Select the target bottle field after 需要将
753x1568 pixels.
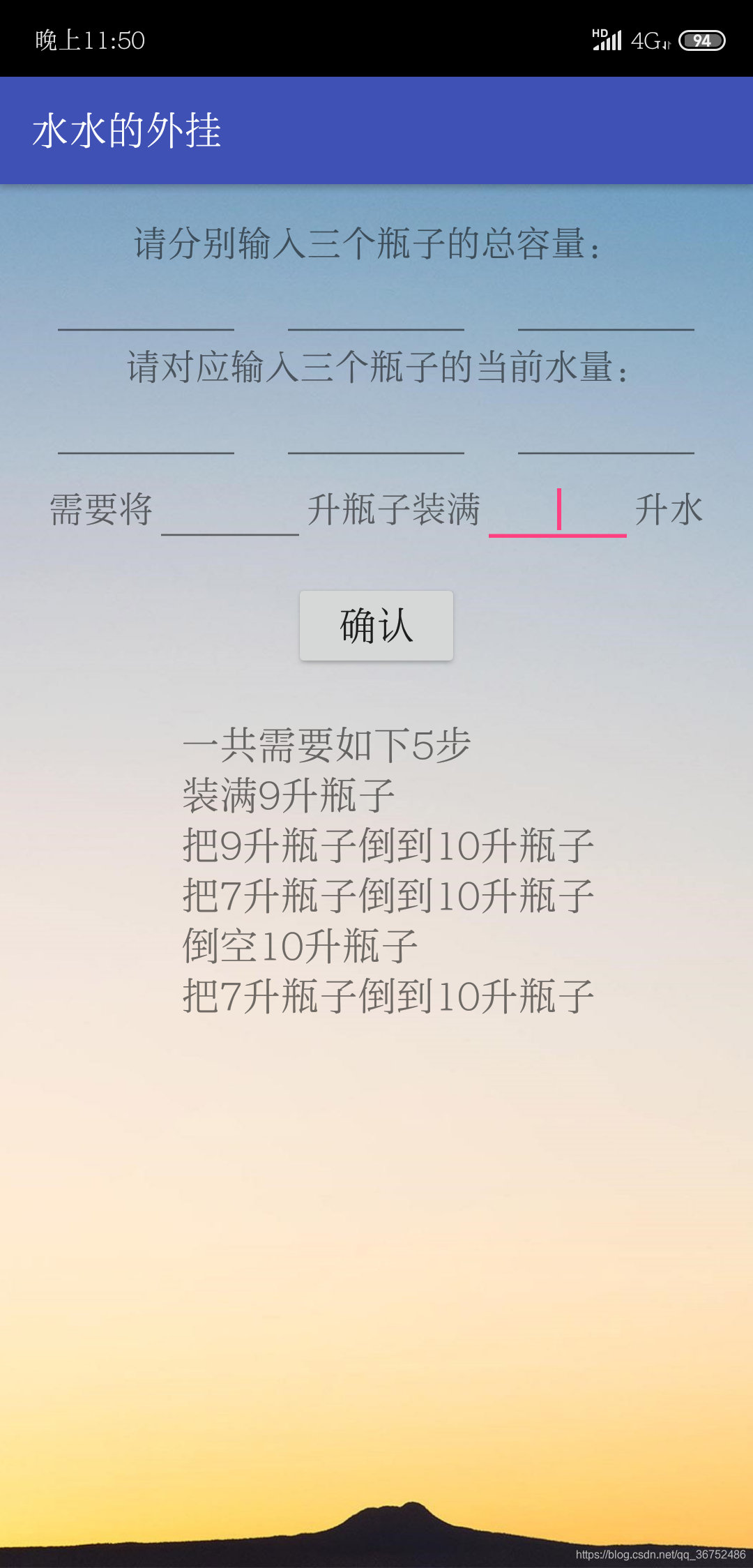tap(230, 511)
